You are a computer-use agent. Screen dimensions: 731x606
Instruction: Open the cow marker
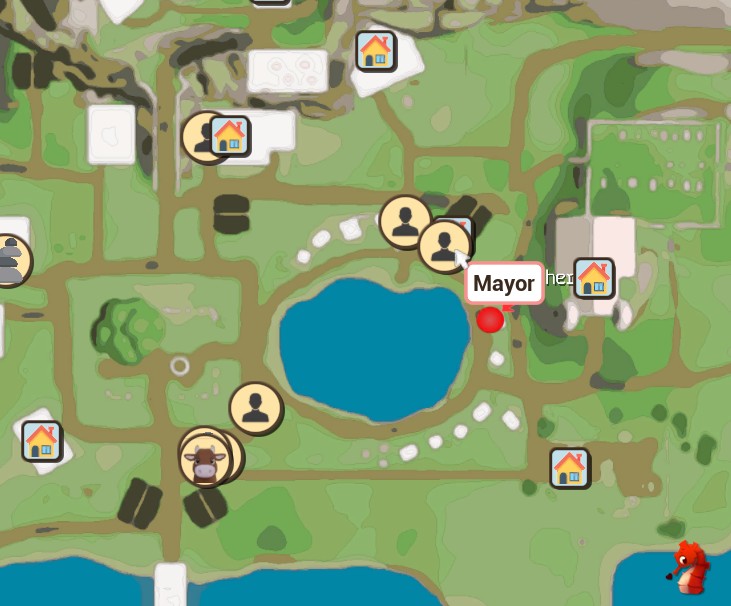pyautogui.click(x=205, y=461)
